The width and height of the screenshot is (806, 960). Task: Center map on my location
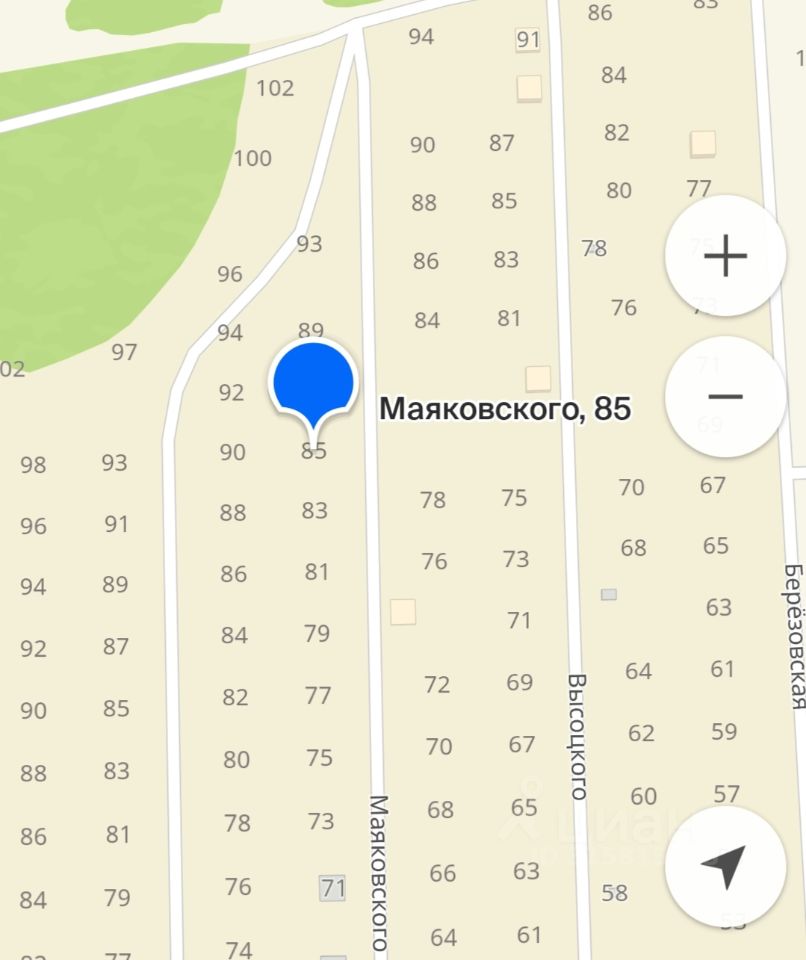pyautogui.click(x=725, y=866)
